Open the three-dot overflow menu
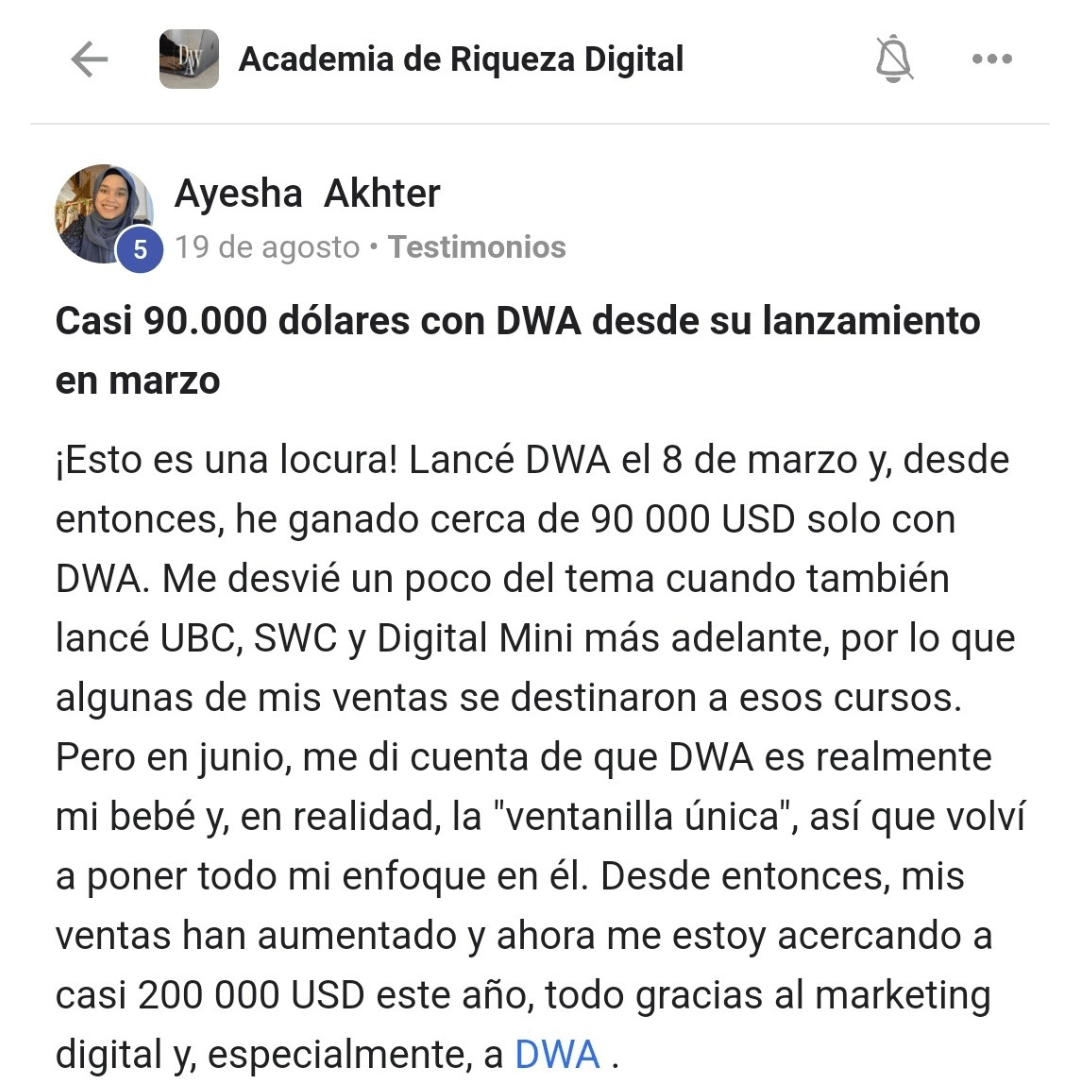The image size is (1080, 1080). pyautogui.click(x=991, y=60)
